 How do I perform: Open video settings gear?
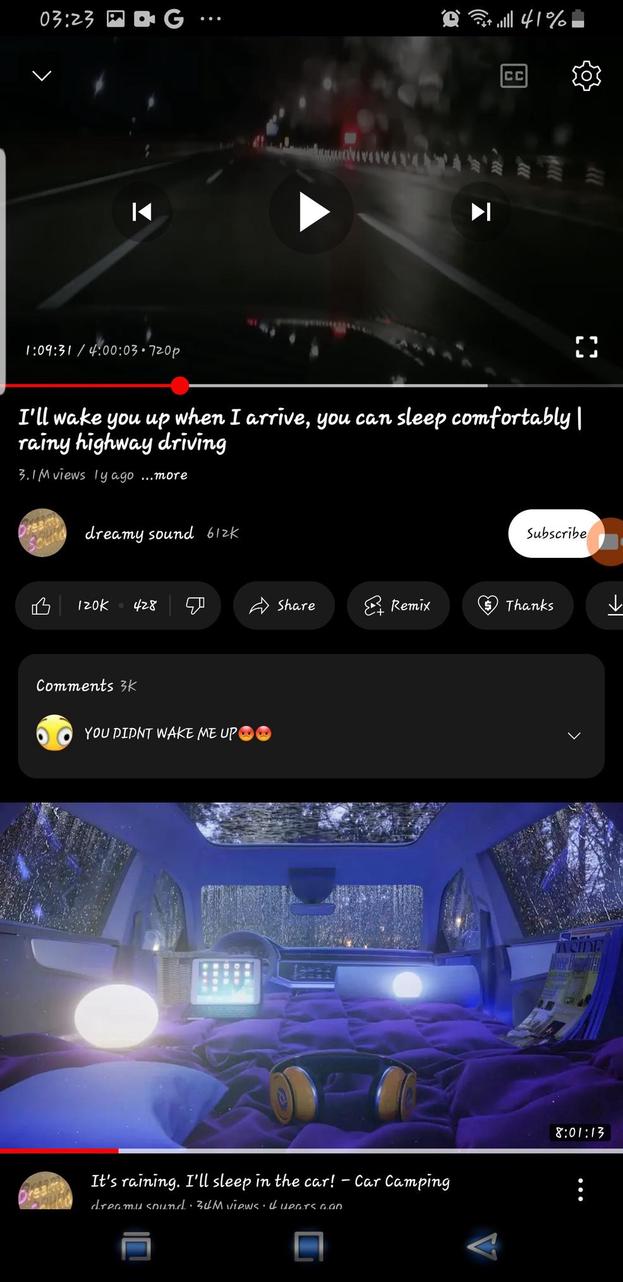click(586, 76)
